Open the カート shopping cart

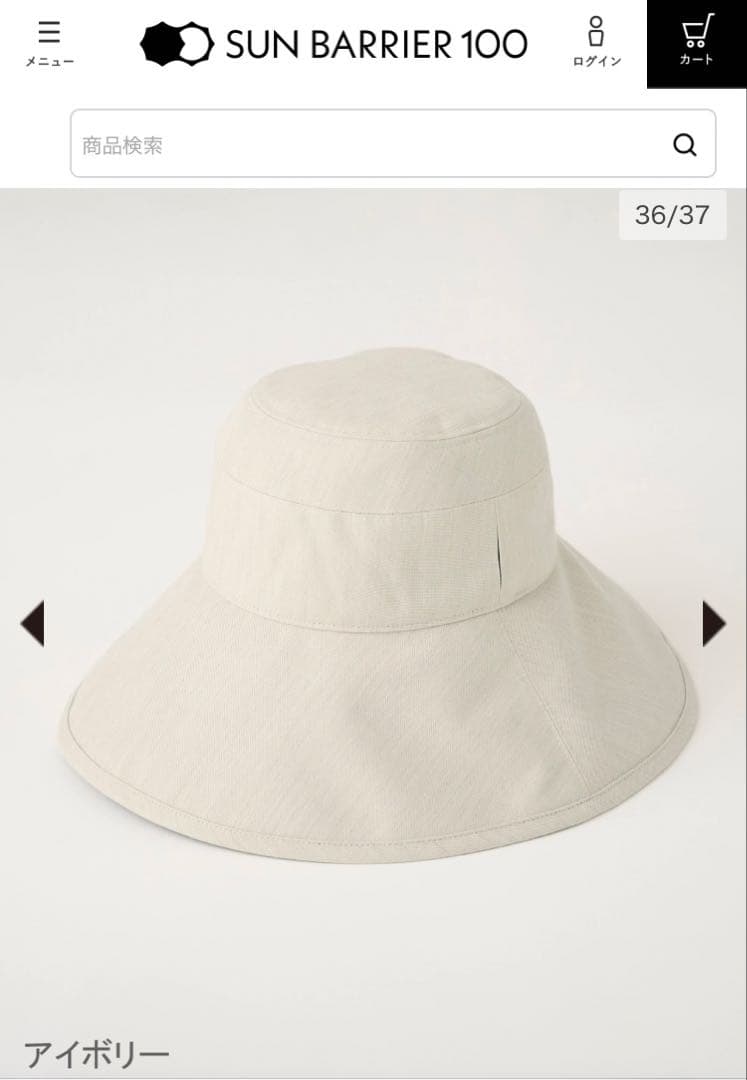[696, 43]
